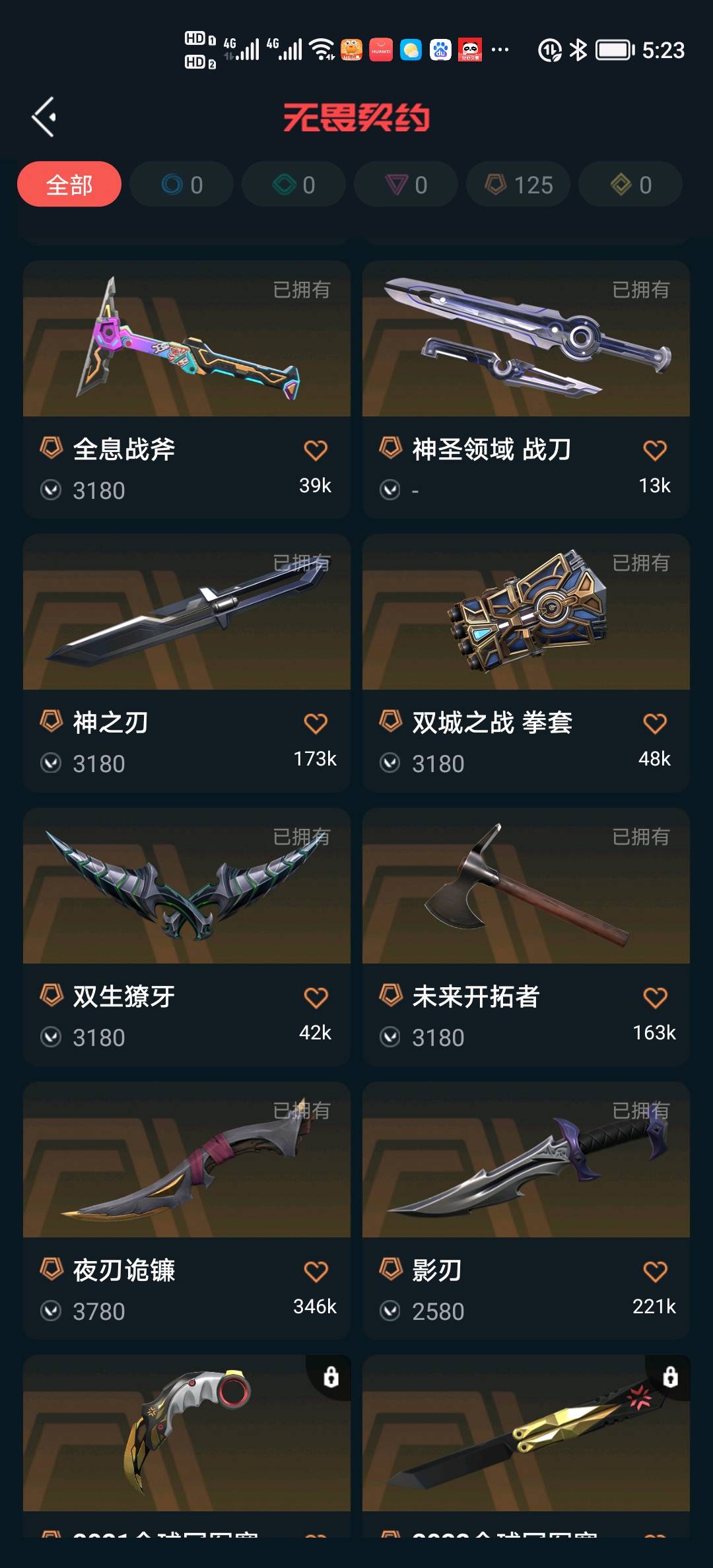Image resolution: width=713 pixels, height=1568 pixels.
Task: Filter by the purple triangle tier chip
Action: [x=406, y=185]
